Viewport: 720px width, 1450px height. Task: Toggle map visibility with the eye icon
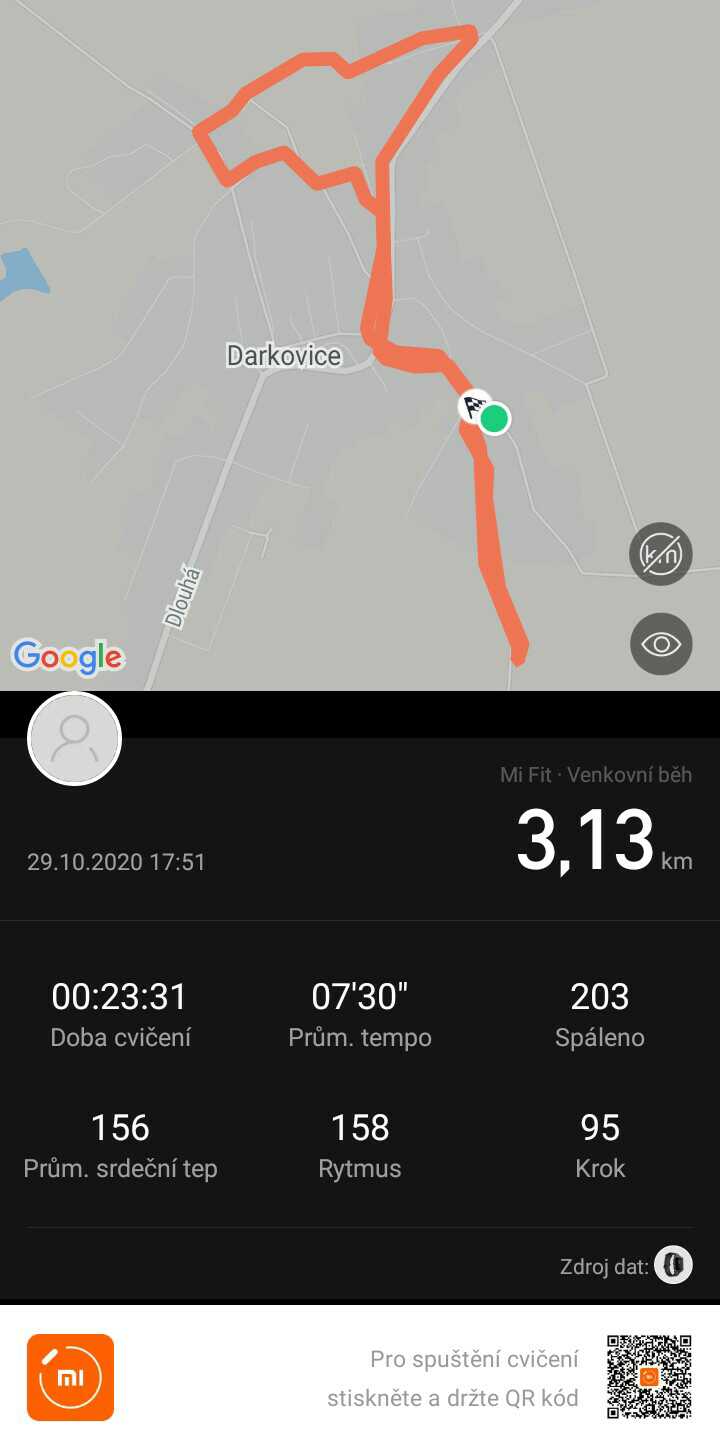click(x=661, y=644)
